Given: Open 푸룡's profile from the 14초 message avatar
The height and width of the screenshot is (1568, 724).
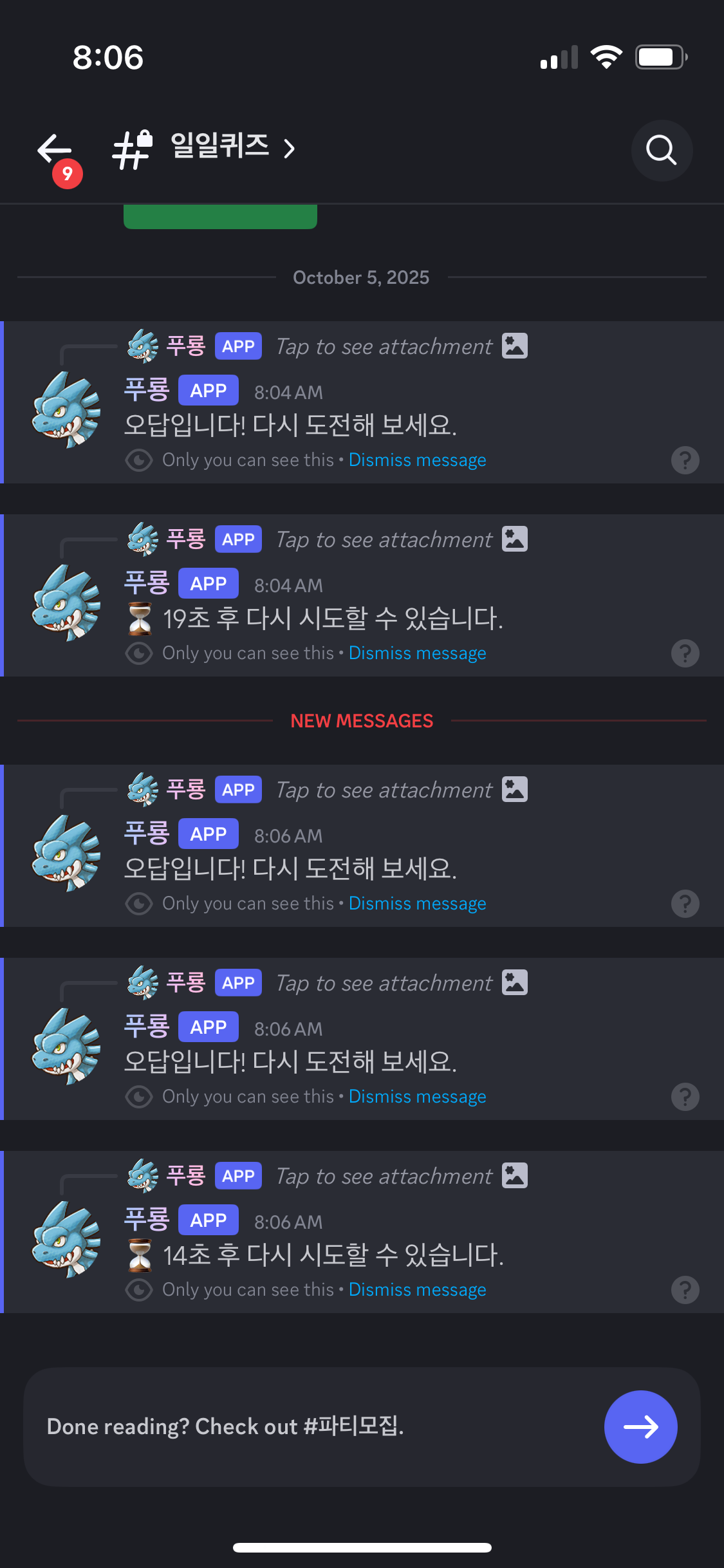Looking at the screenshot, I should 66,1239.
